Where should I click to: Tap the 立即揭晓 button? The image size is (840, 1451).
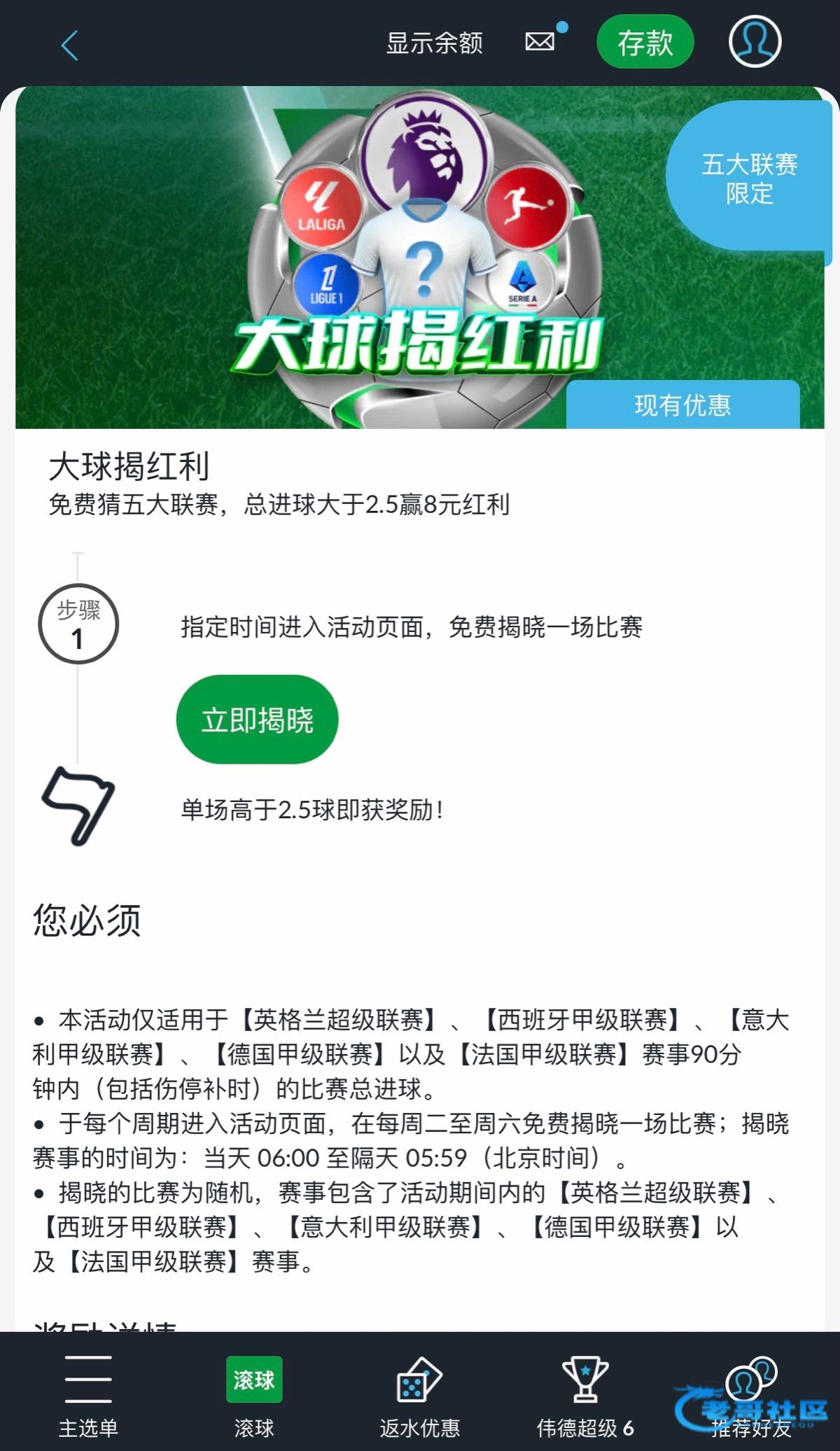click(x=257, y=720)
